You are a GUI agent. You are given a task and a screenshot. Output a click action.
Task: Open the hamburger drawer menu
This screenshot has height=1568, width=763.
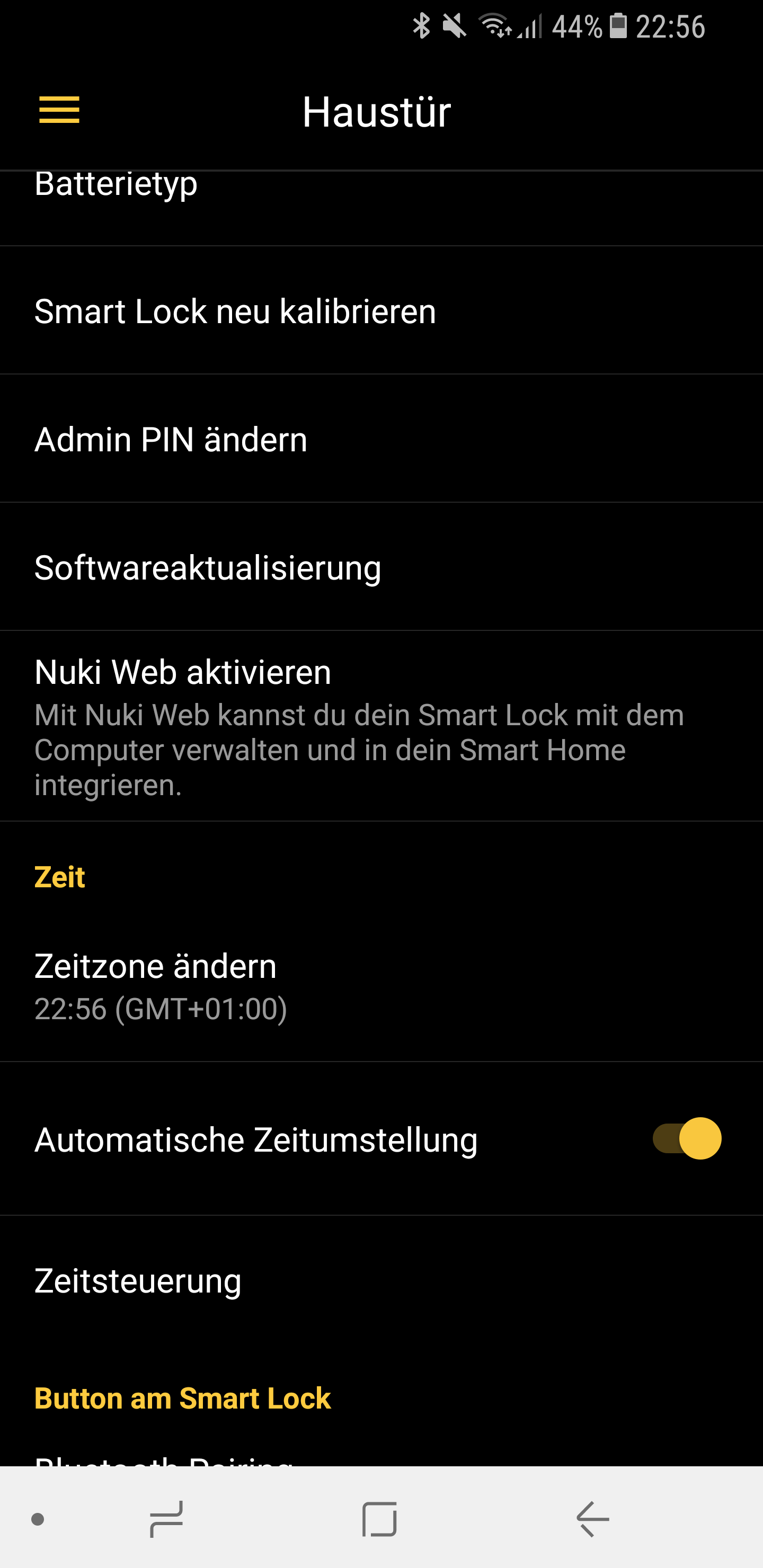pos(59,110)
